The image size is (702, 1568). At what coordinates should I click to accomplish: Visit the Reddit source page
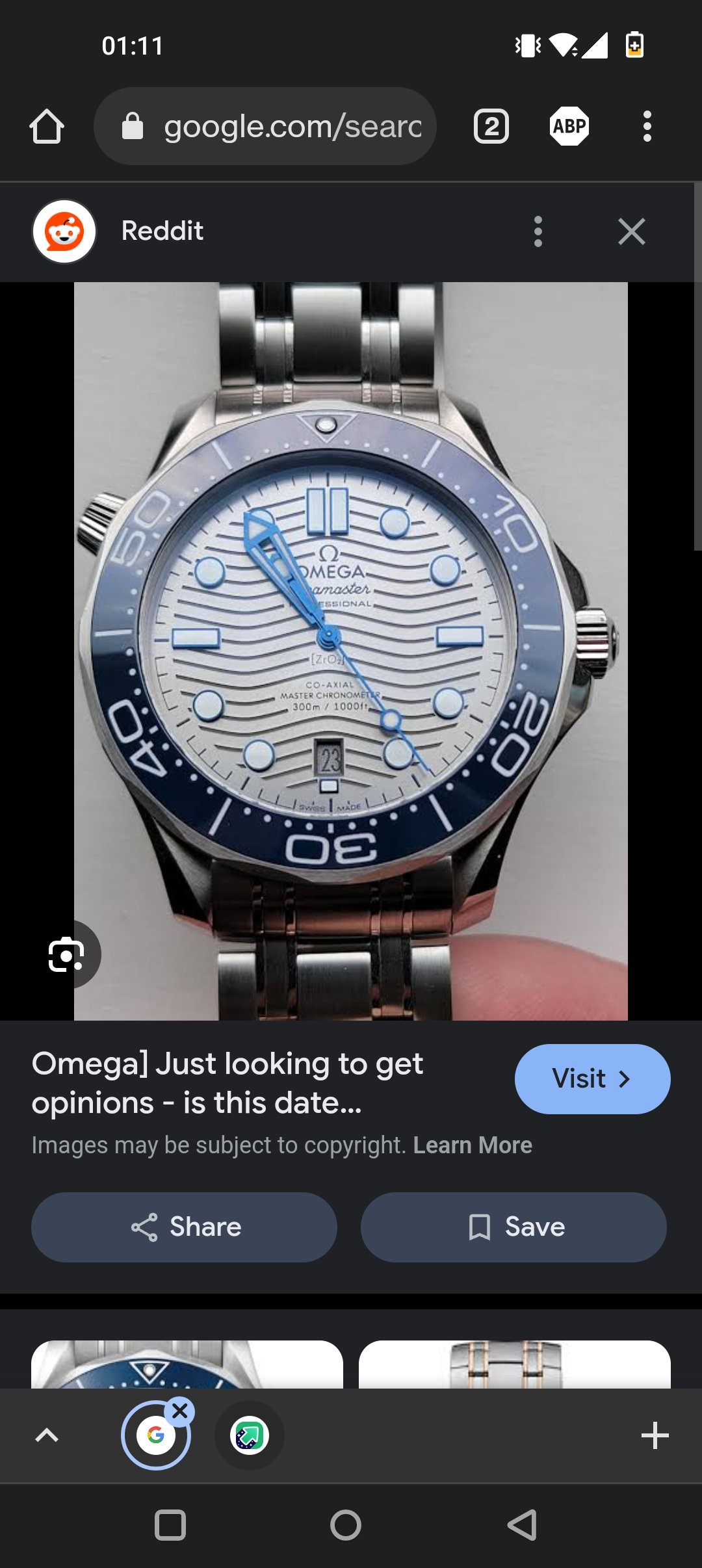pos(591,1078)
